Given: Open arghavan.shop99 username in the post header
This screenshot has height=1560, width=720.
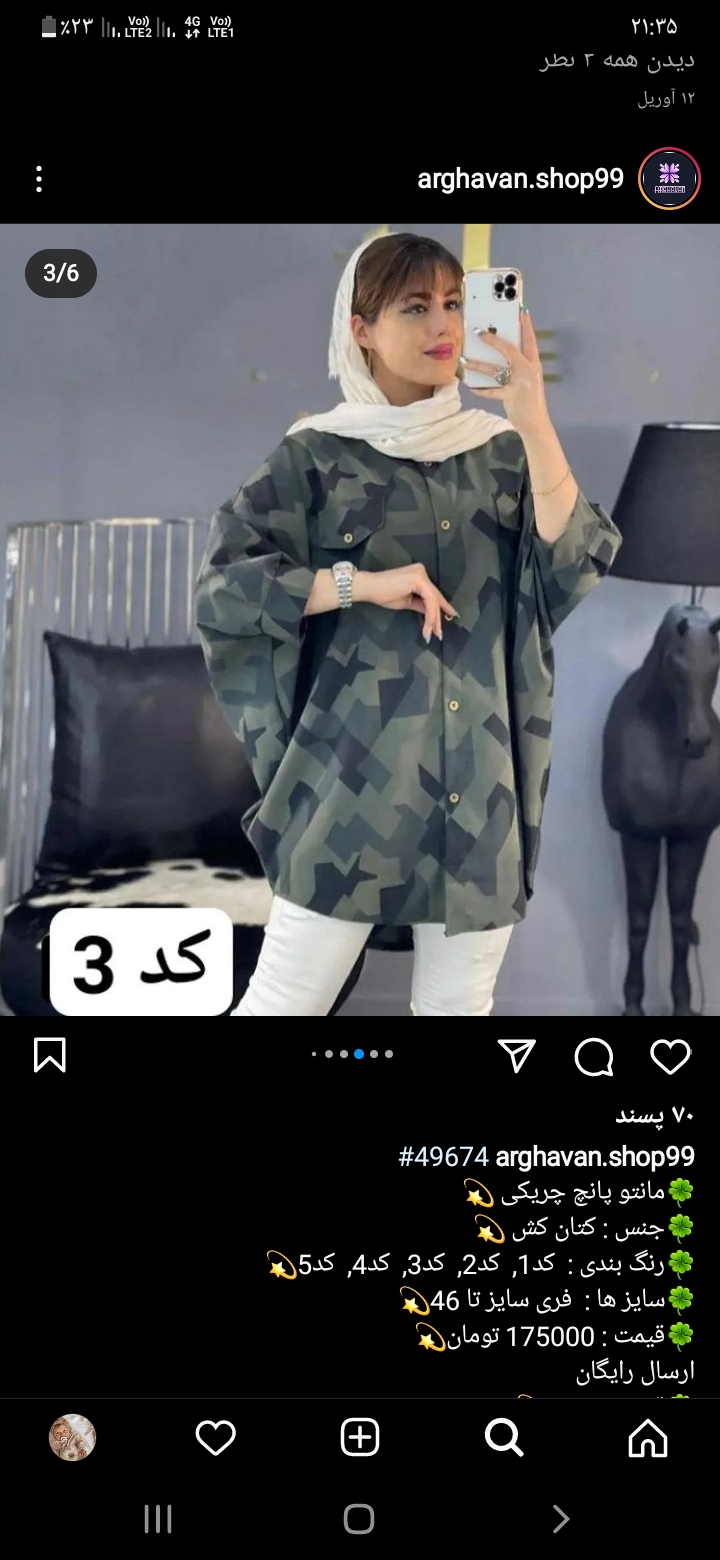Looking at the screenshot, I should pyautogui.click(x=520, y=179).
